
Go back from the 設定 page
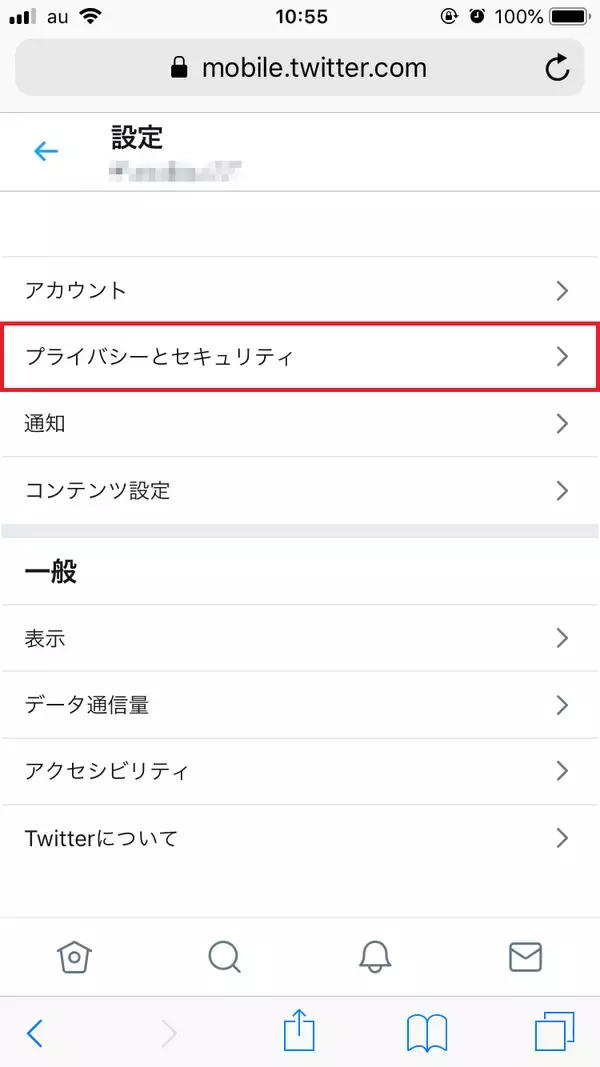click(46, 151)
